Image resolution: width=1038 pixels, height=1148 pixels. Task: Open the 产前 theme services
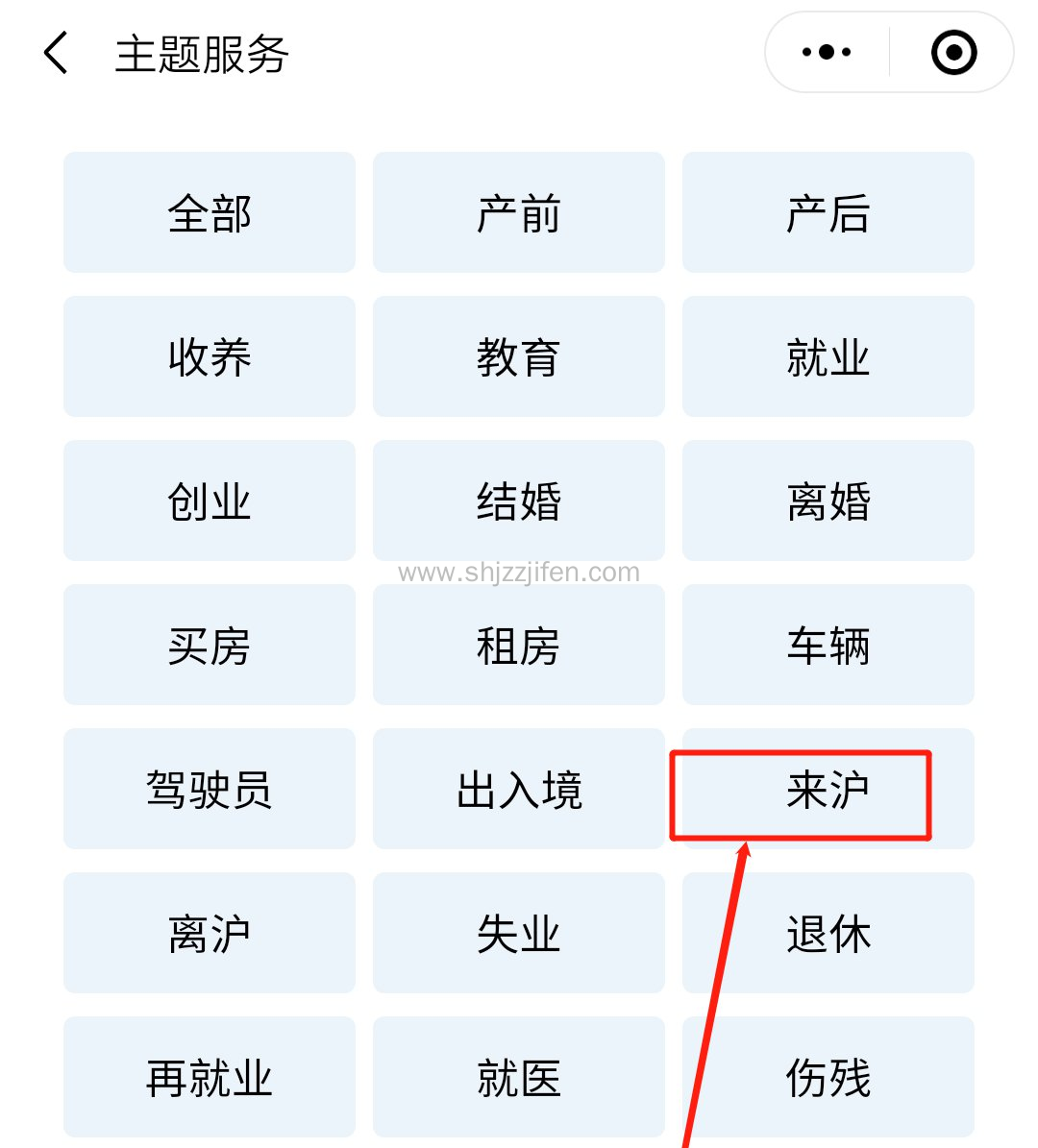pos(519,212)
